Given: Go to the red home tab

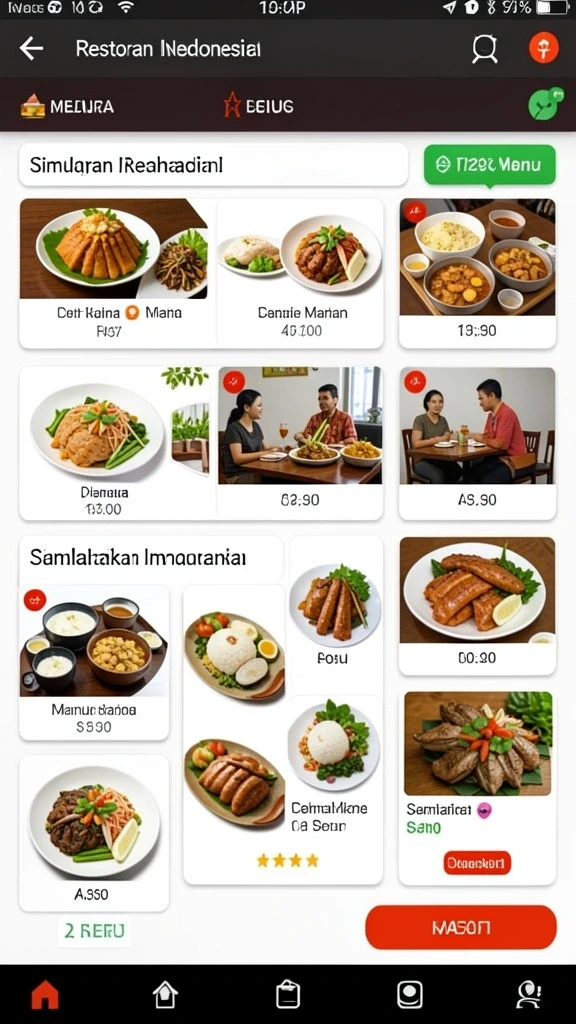Looking at the screenshot, I should 45,995.
